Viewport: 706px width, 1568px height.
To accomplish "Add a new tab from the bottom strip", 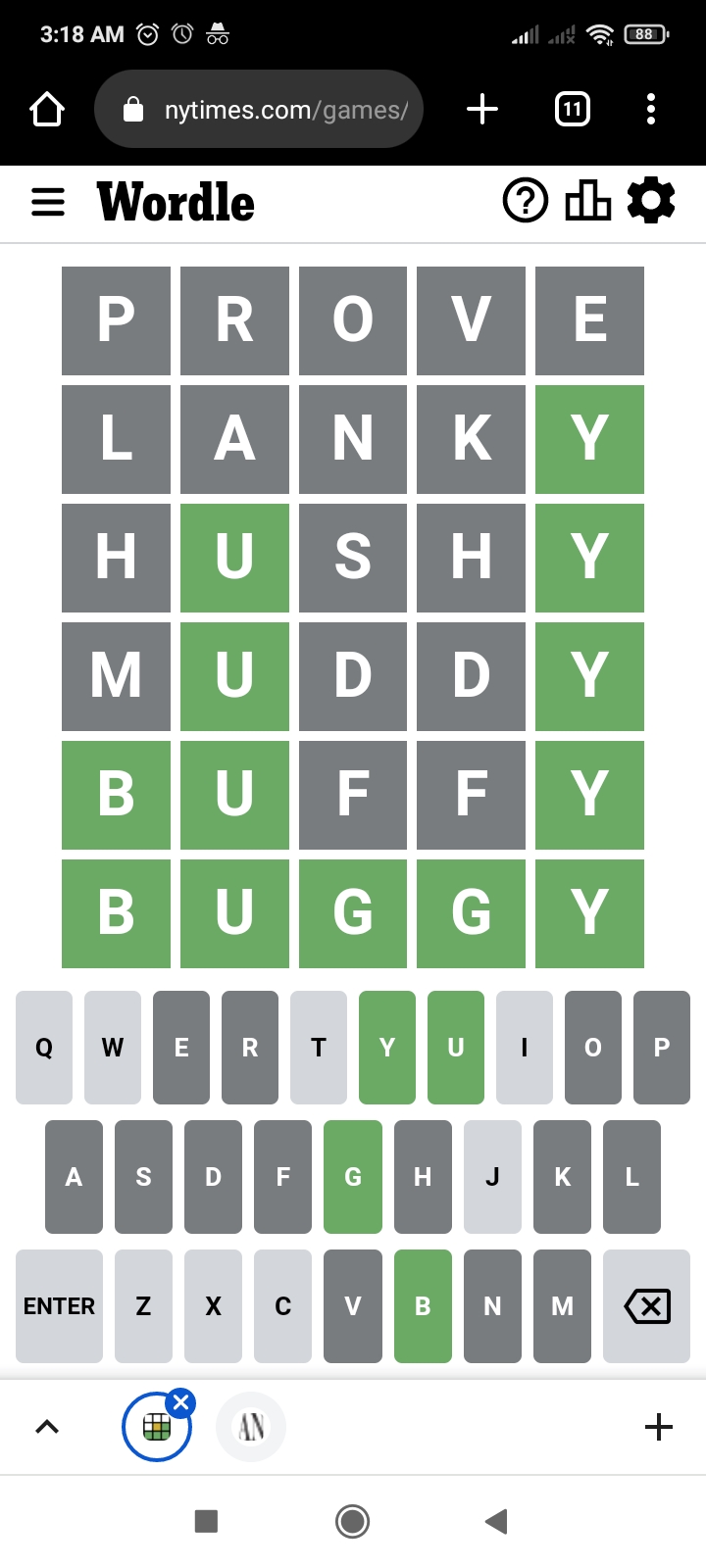I will pos(659,1427).
